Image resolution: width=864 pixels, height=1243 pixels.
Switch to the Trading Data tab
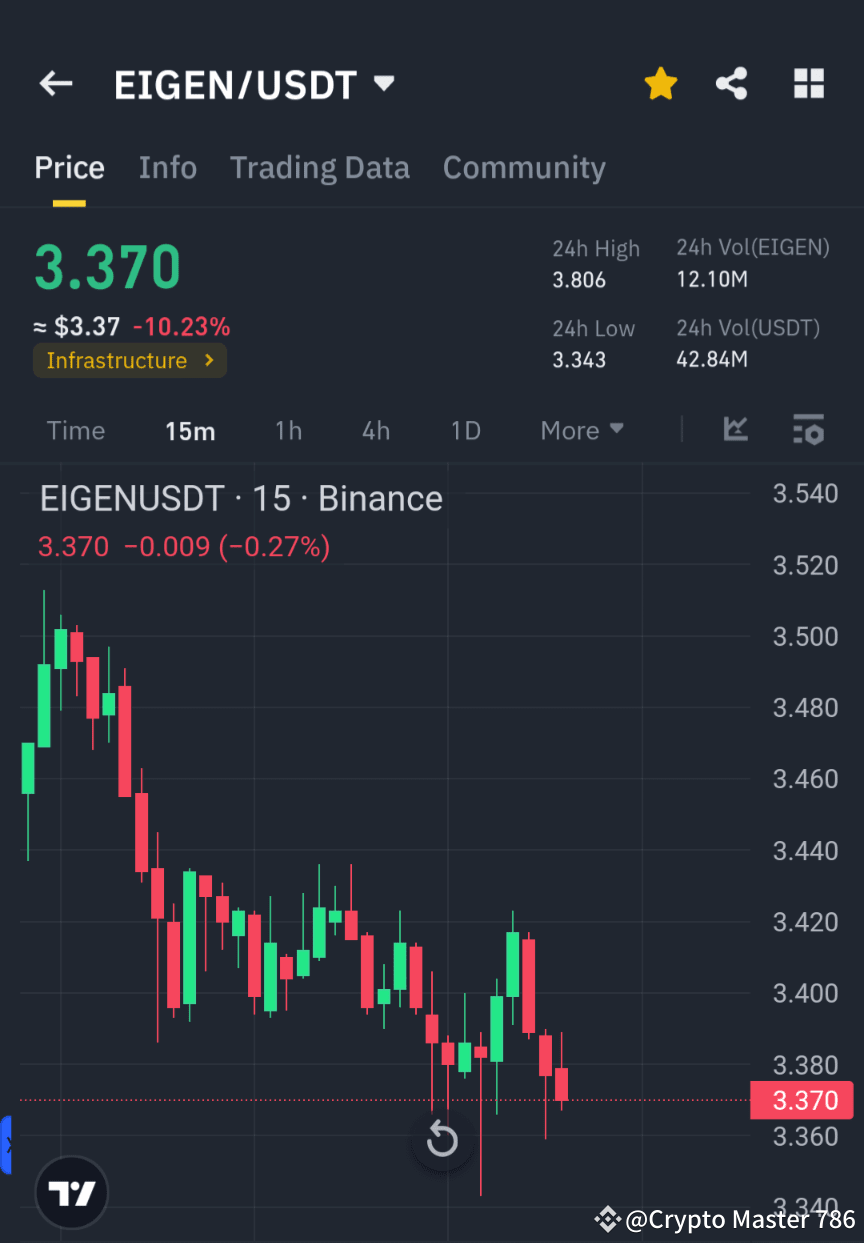coord(319,168)
